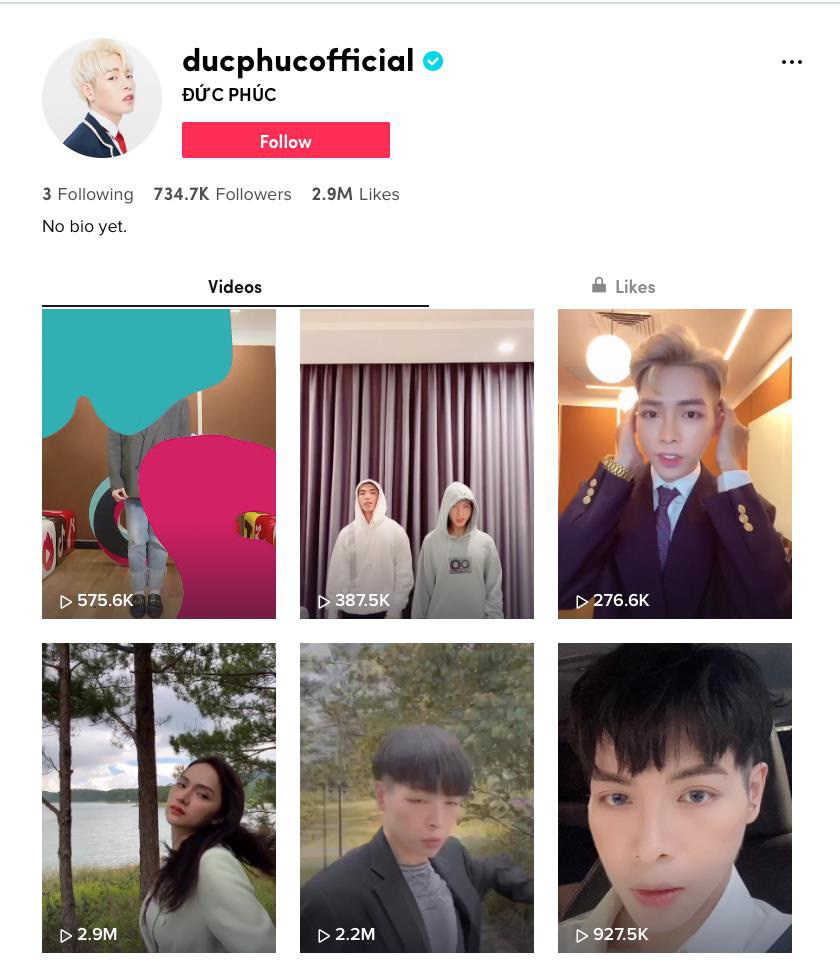
Task: Play the video with 387.5K views
Action: click(x=416, y=463)
